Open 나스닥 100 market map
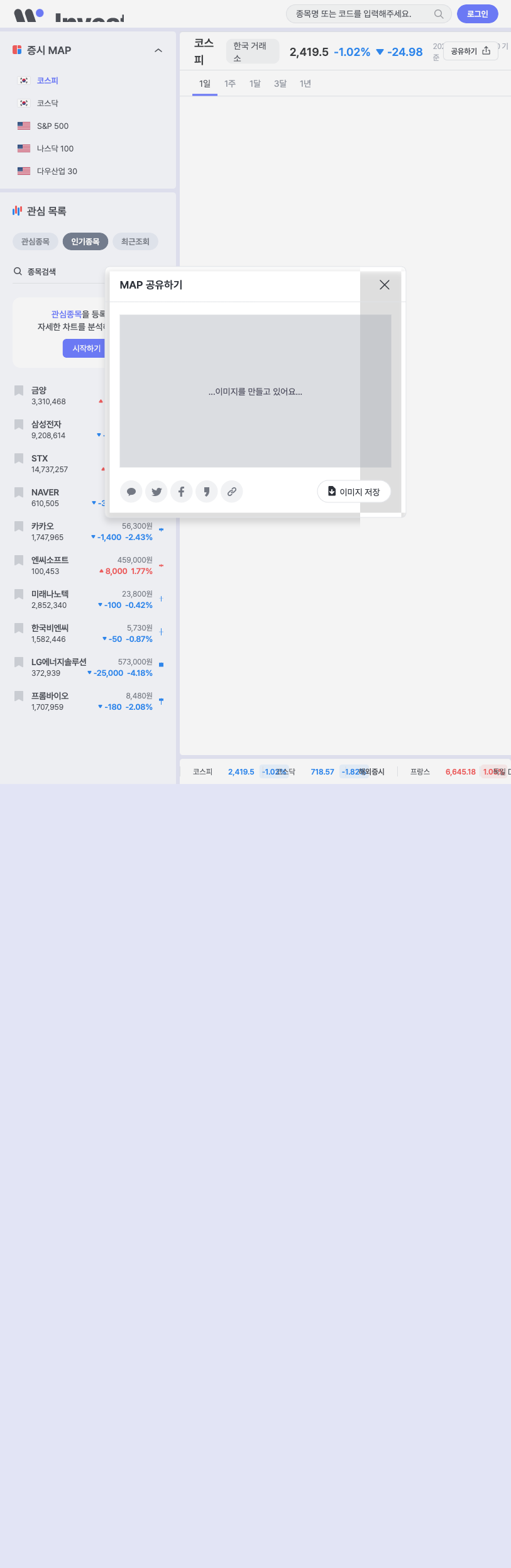 tap(55, 148)
